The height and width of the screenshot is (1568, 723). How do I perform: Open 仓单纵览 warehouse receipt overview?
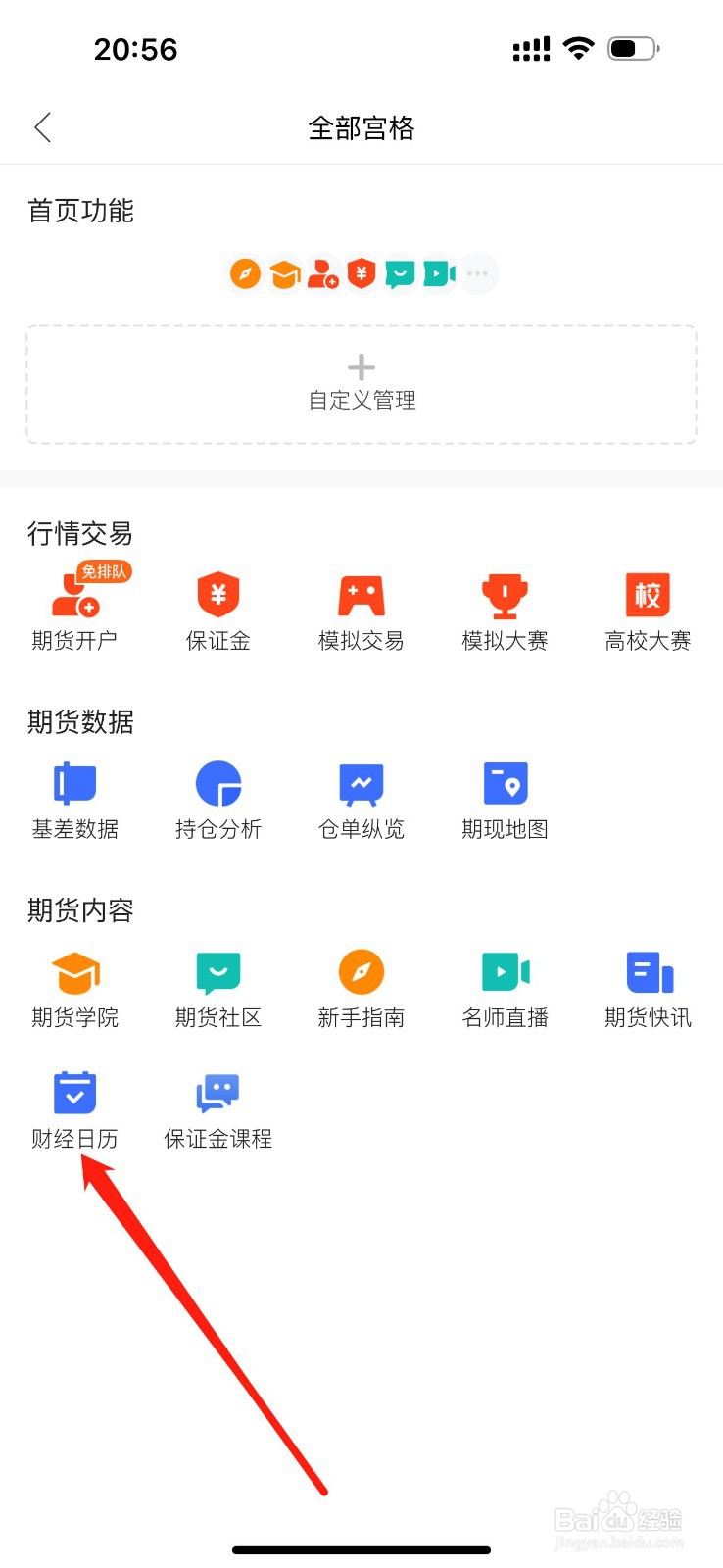click(x=361, y=796)
